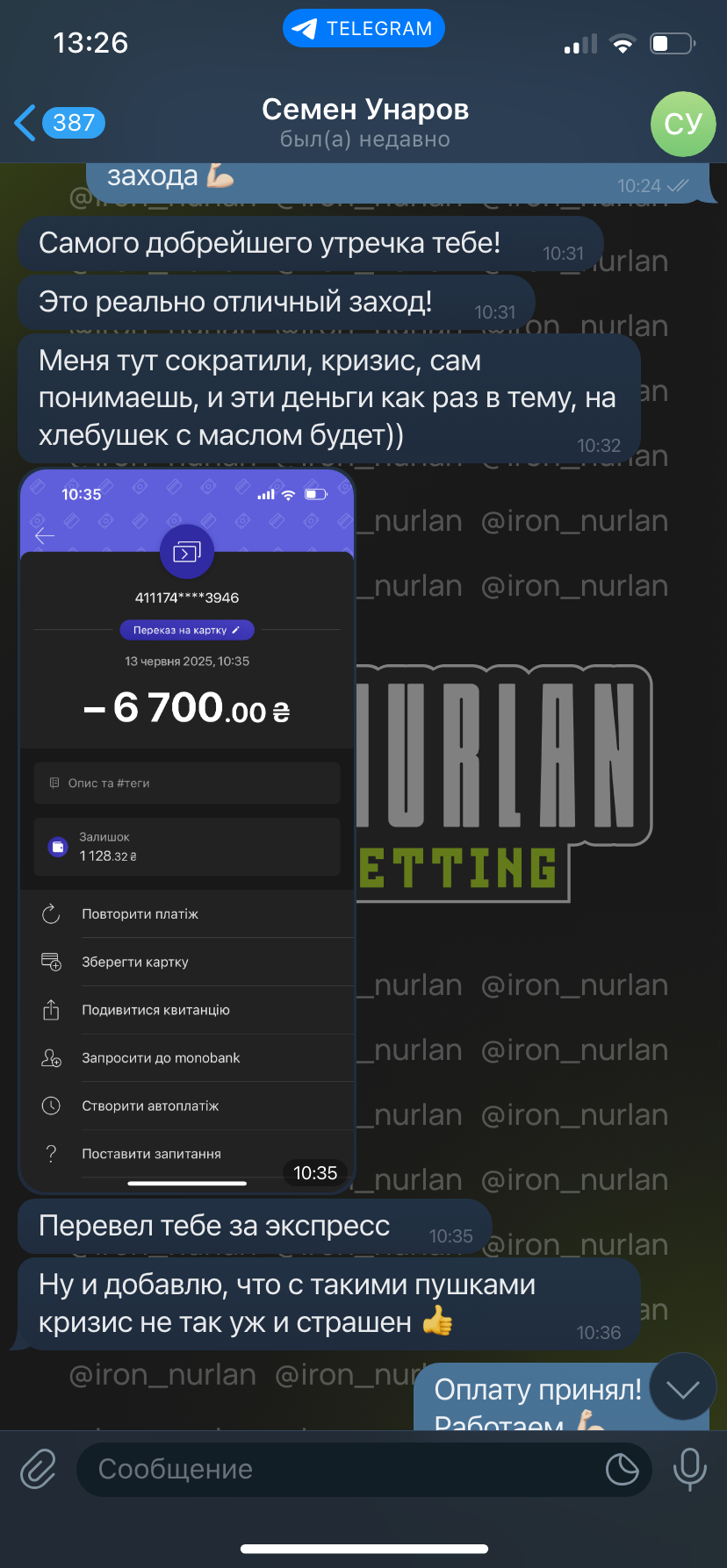Go back to the chat list
Screen dimensions: 727x1568
click(59, 123)
